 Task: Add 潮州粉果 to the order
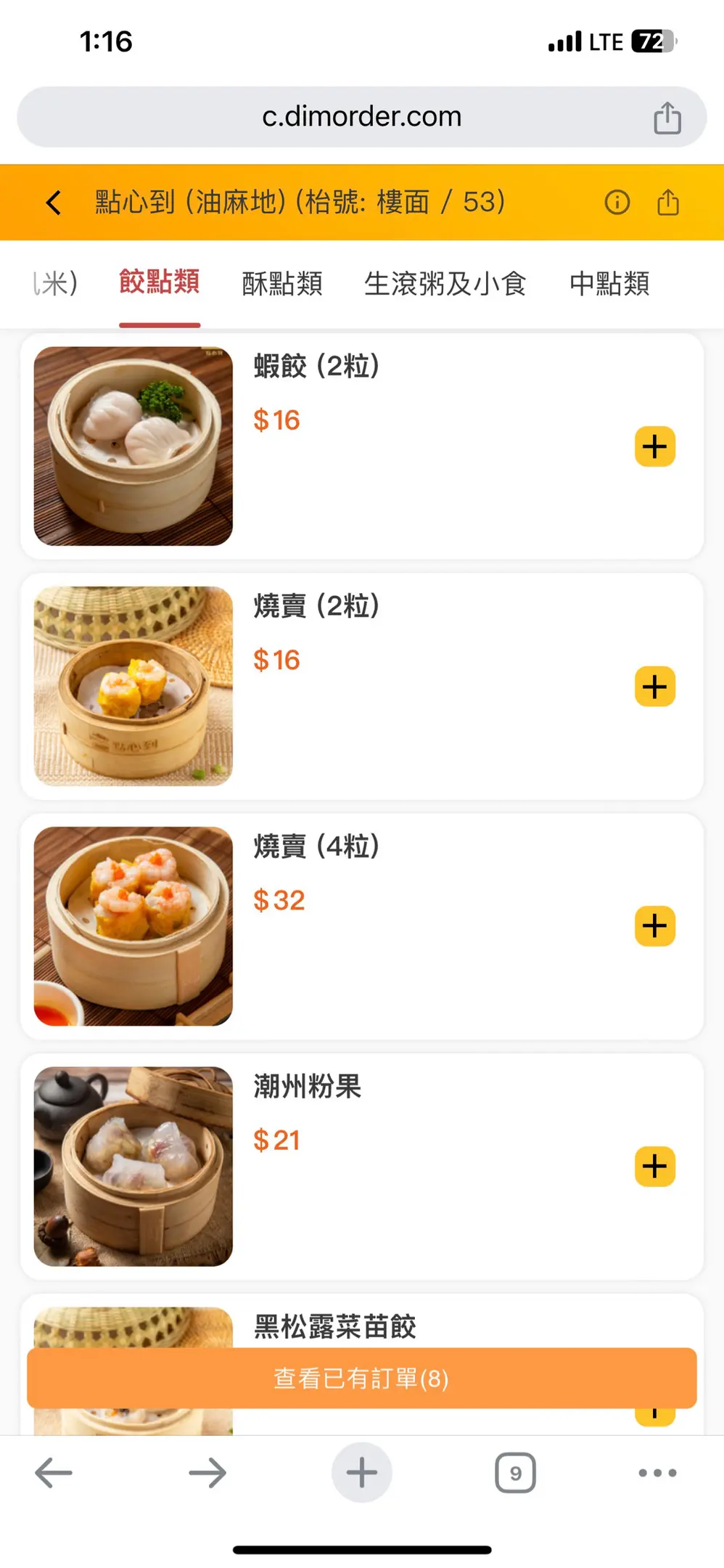pyautogui.click(x=655, y=1167)
